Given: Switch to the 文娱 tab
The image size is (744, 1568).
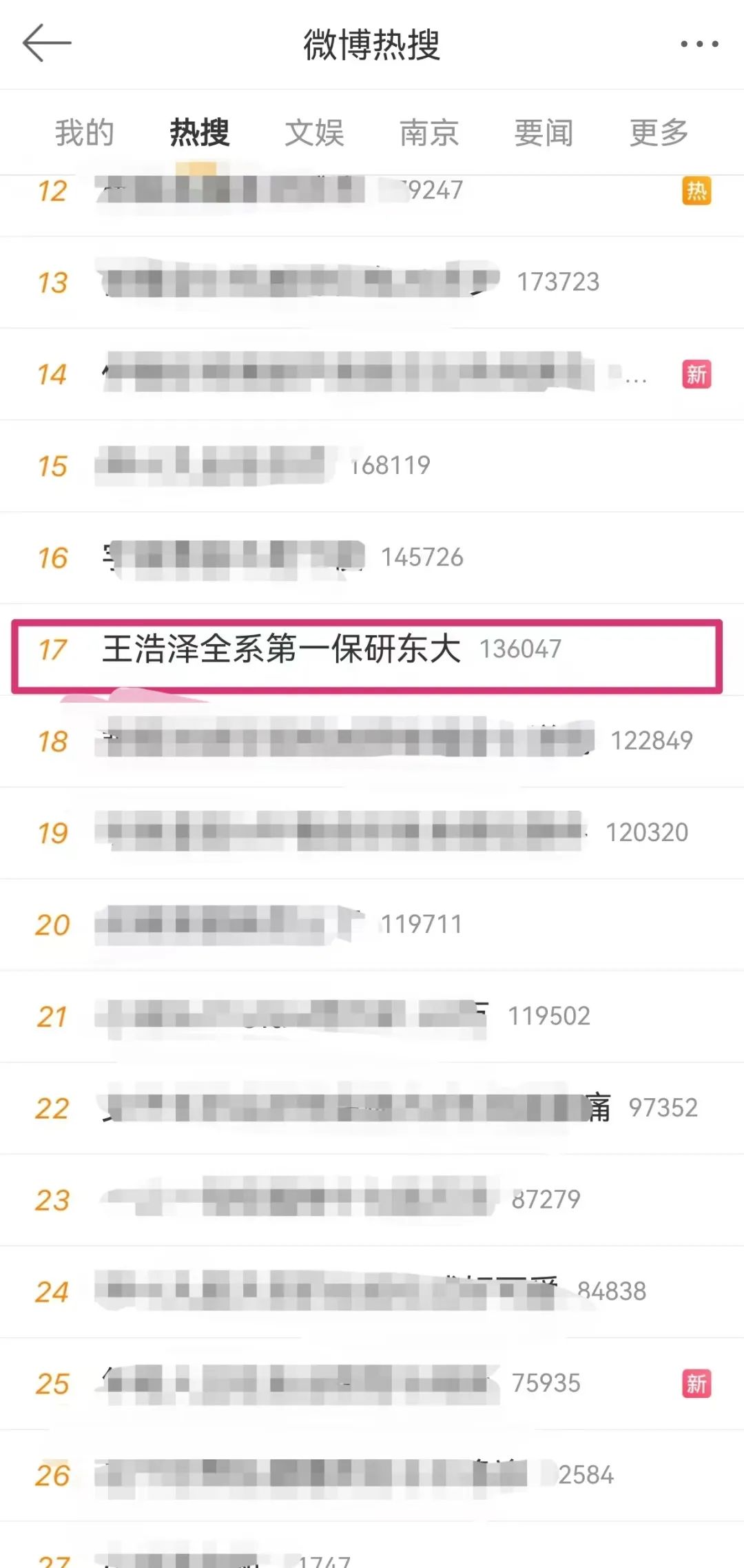Looking at the screenshot, I should point(314,132).
